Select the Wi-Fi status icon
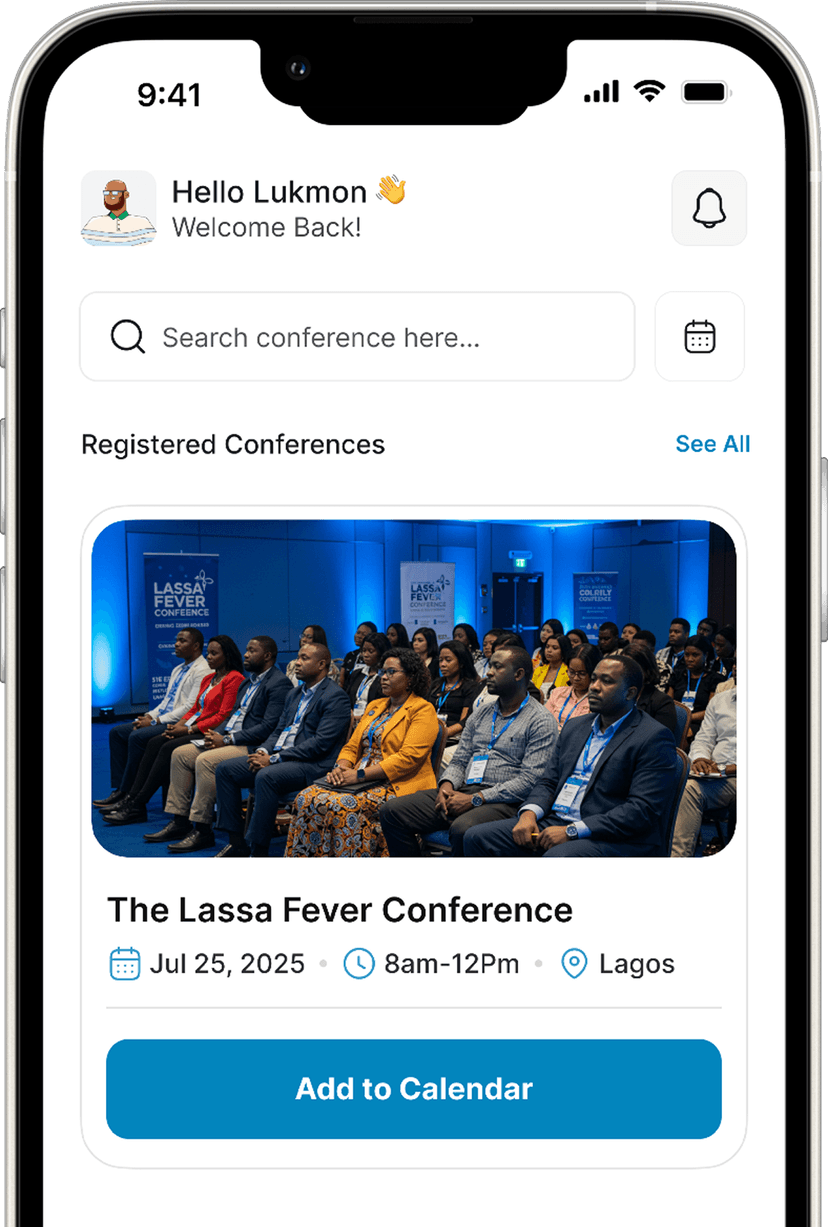Screen dimensions: 828x1227 tap(650, 91)
